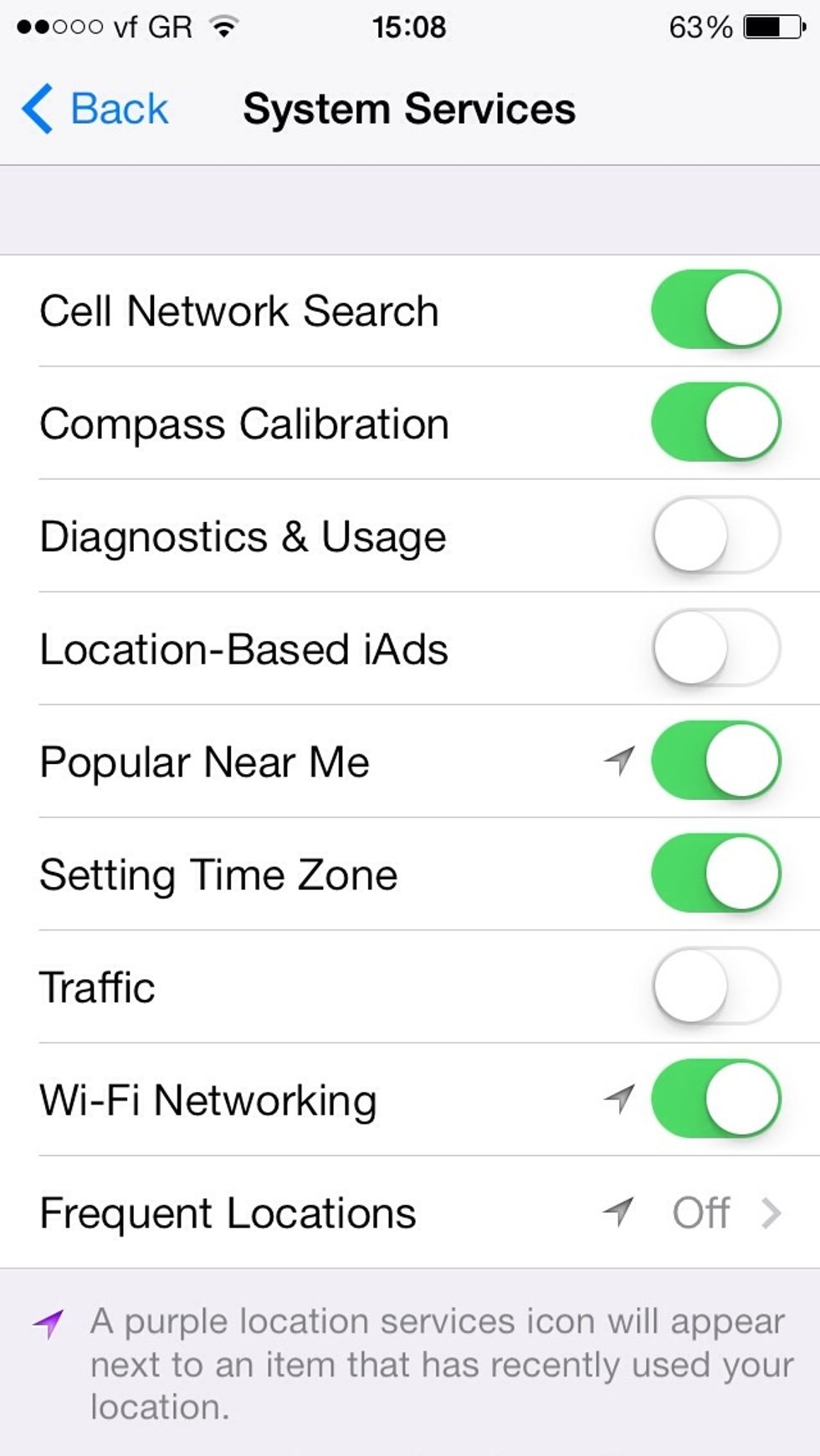Disable the Cell Network Search toggle

coord(715,310)
